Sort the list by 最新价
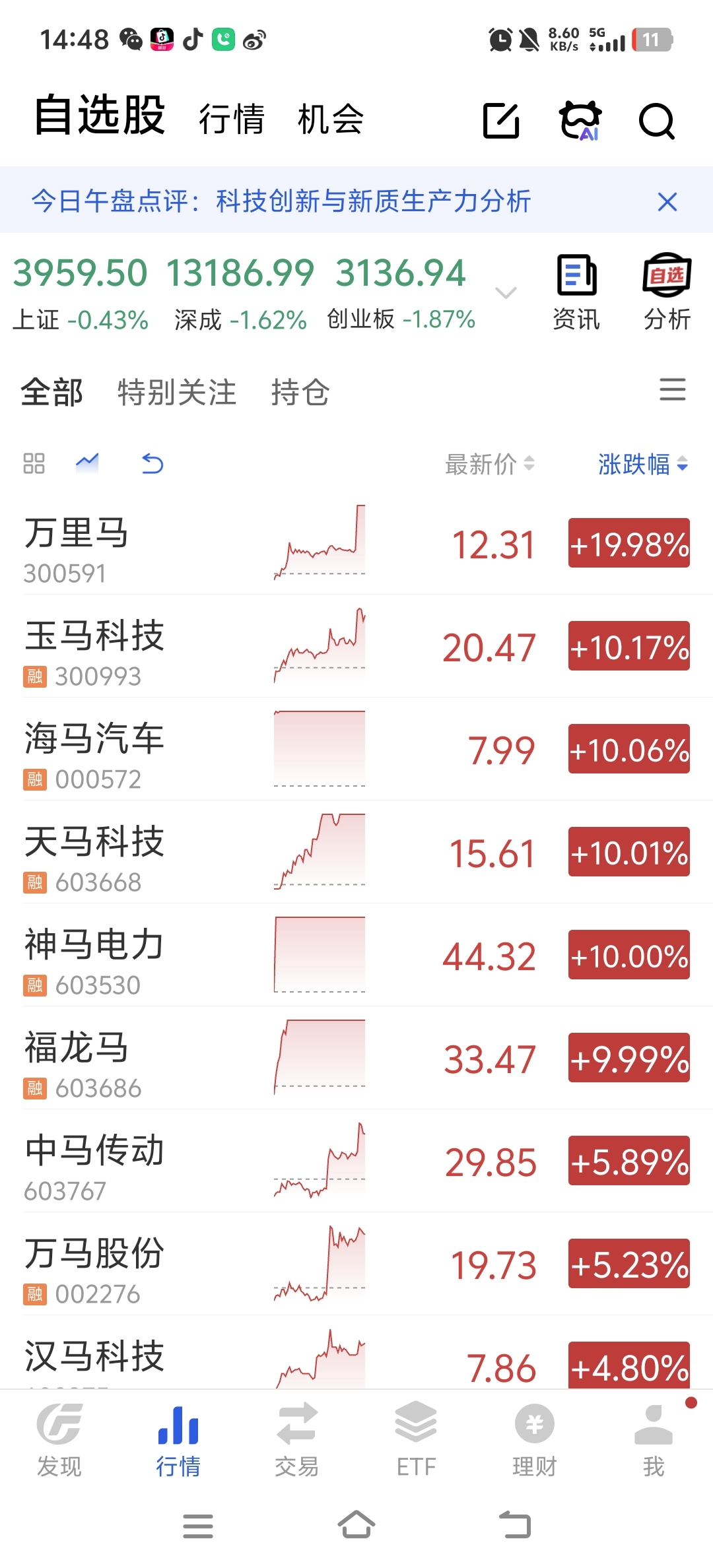Screen dimensions: 713x1568 click(490, 464)
